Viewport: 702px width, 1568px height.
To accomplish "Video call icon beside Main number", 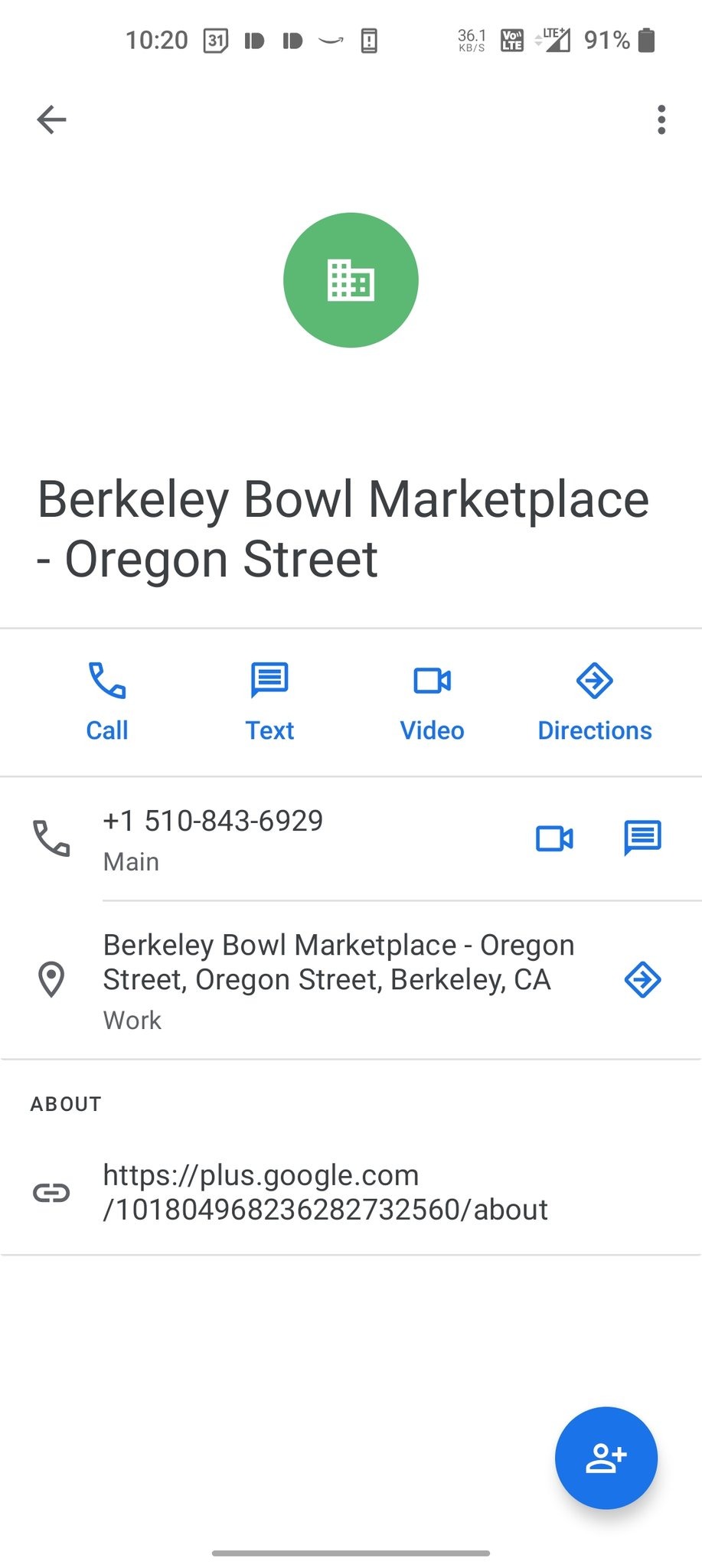I will [x=554, y=838].
